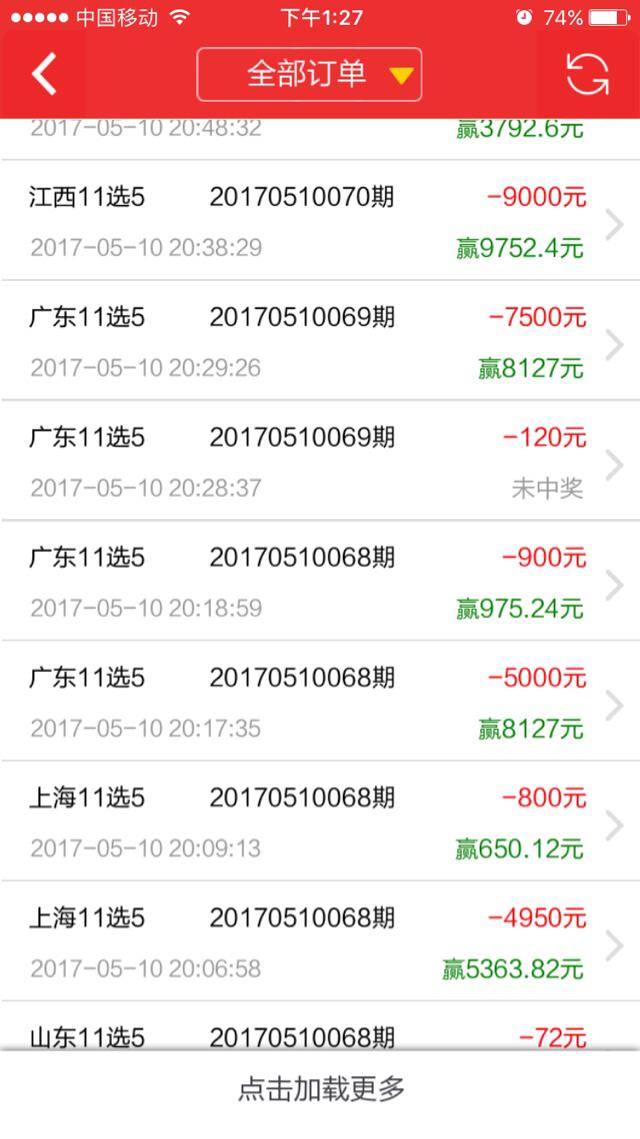Open 上海11选5 order with -4950元

pos(320,941)
